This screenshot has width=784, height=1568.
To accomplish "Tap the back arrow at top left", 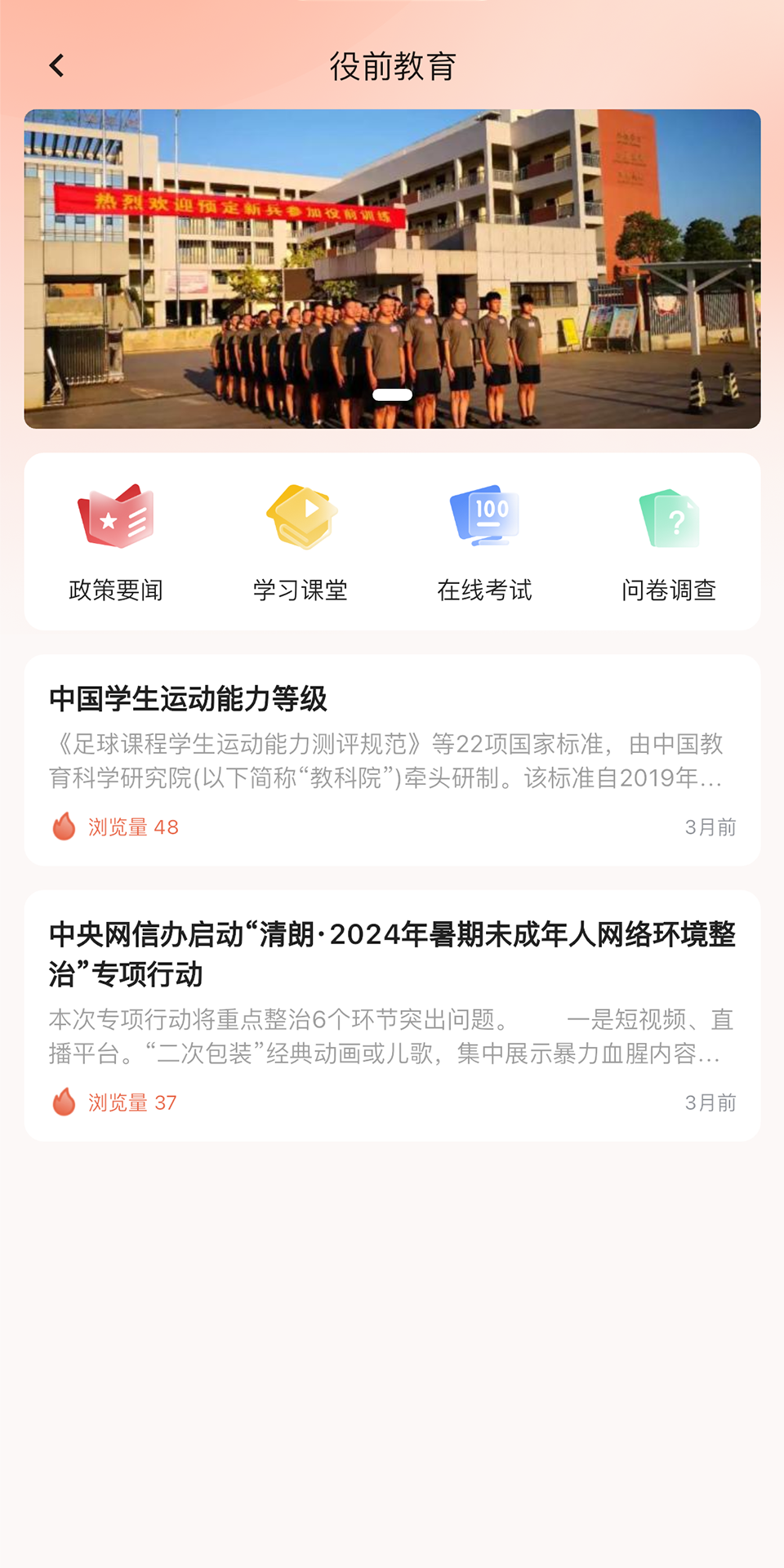I will [56, 65].
